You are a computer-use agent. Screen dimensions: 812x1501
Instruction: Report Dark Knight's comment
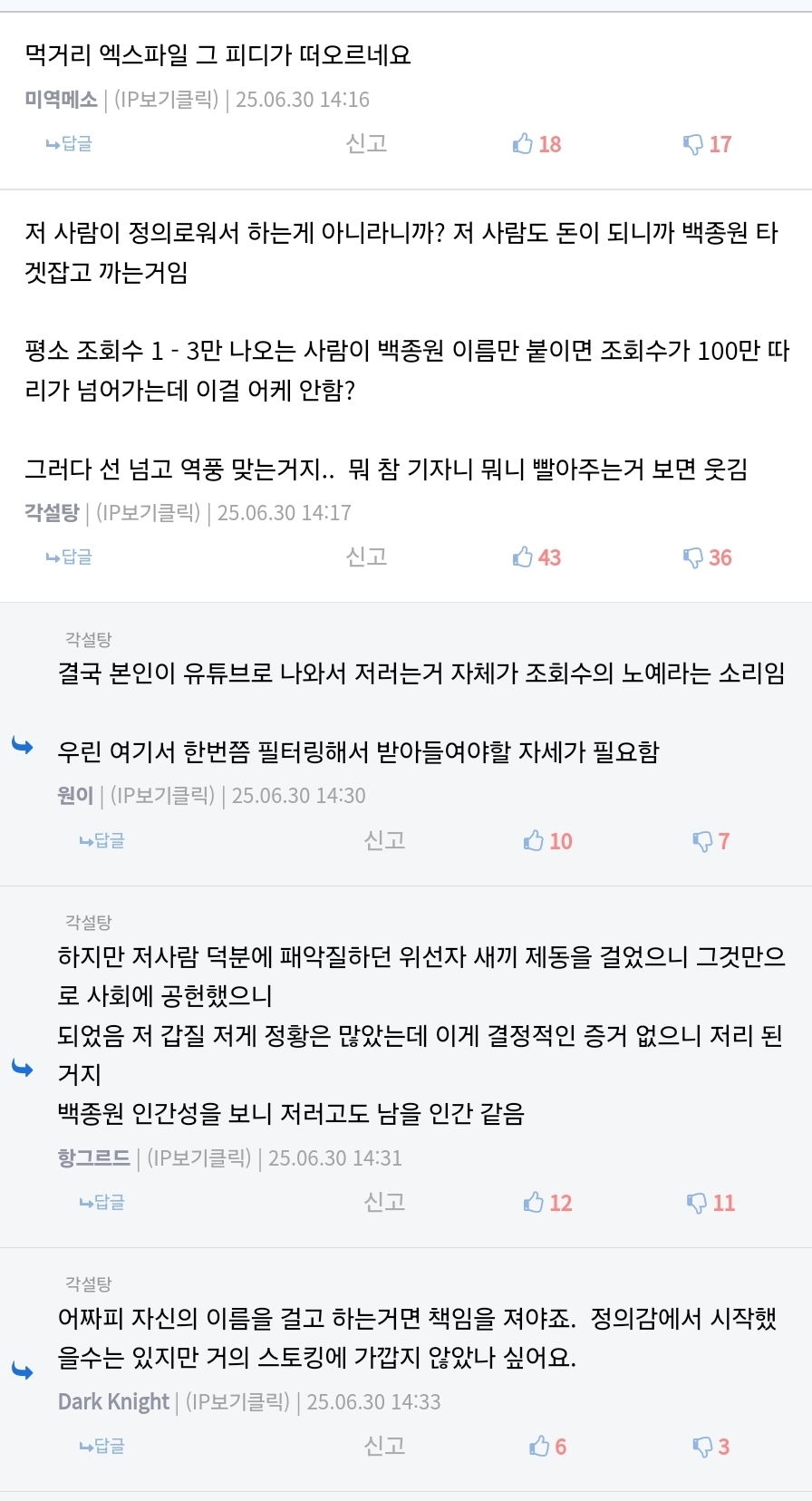tap(384, 1446)
